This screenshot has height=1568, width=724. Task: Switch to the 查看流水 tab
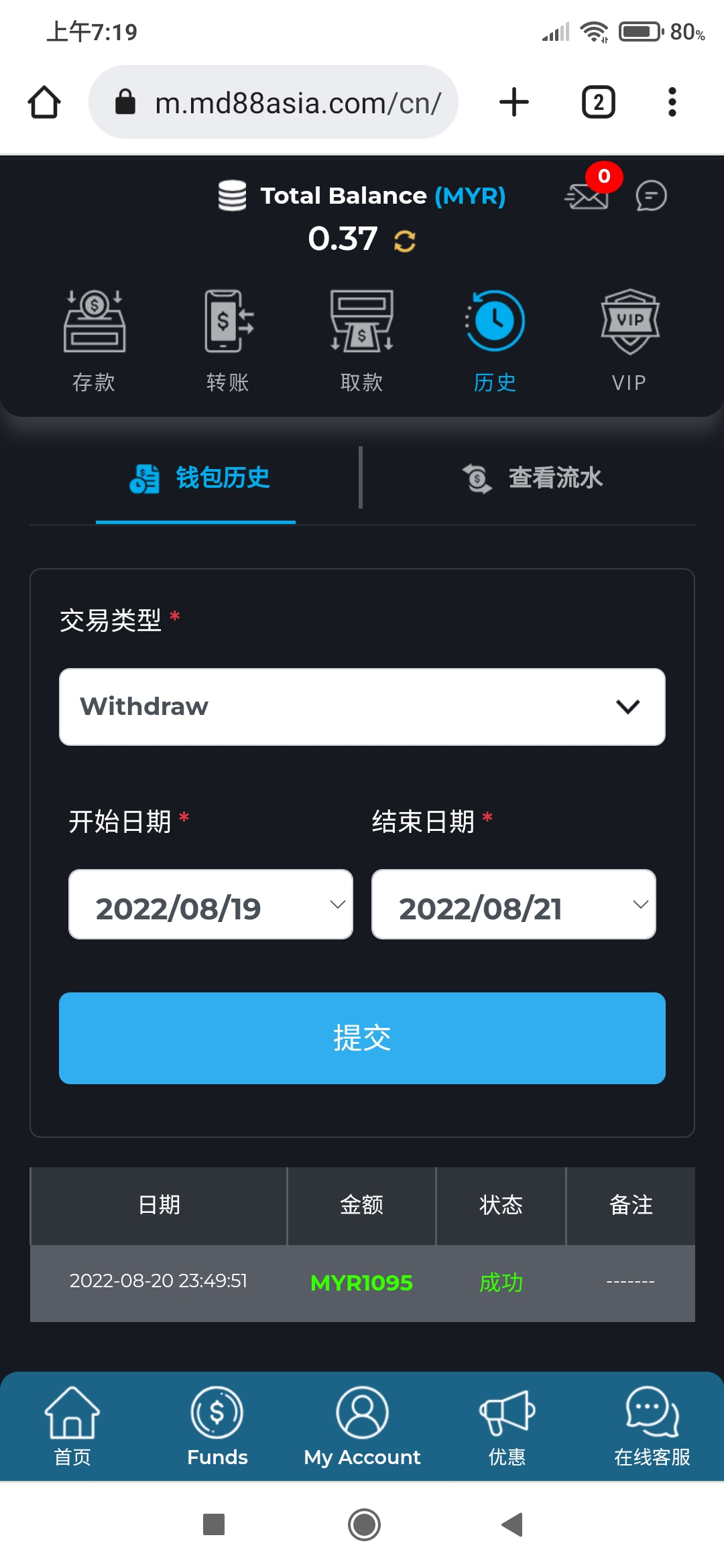(533, 478)
